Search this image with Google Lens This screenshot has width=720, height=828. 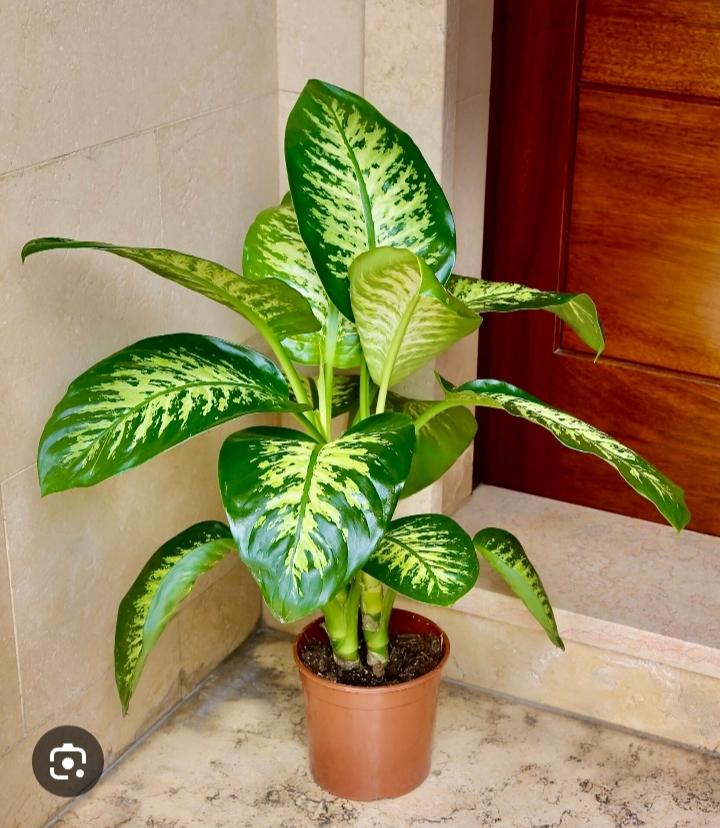67,761
